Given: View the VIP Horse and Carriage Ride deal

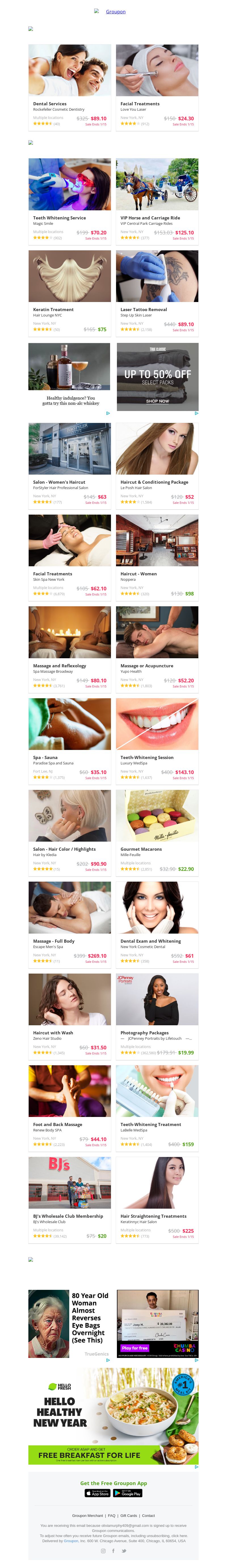Looking at the screenshot, I should pos(157,185).
